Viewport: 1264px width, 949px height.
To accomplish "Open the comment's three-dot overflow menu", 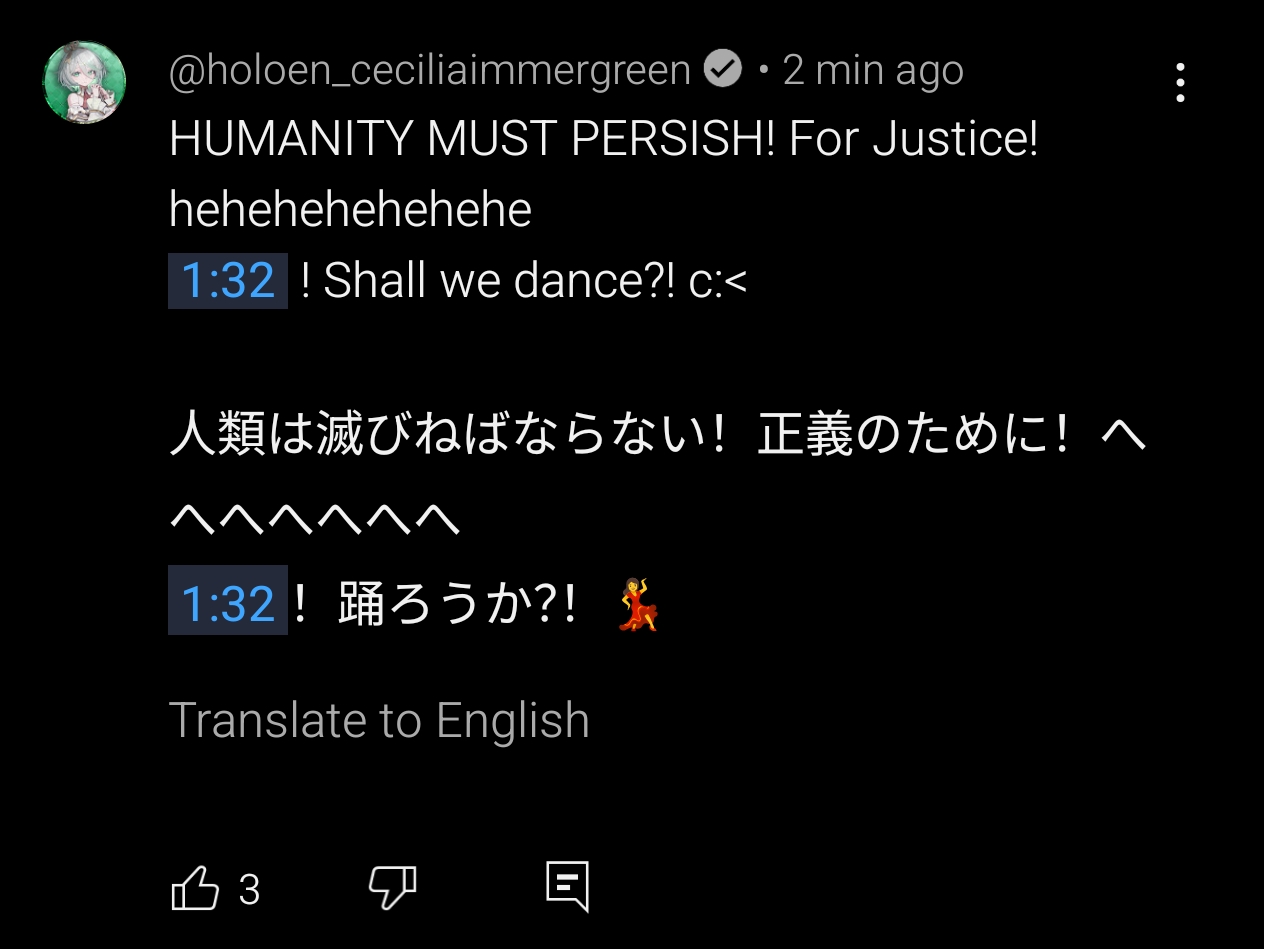I will click(x=1180, y=83).
